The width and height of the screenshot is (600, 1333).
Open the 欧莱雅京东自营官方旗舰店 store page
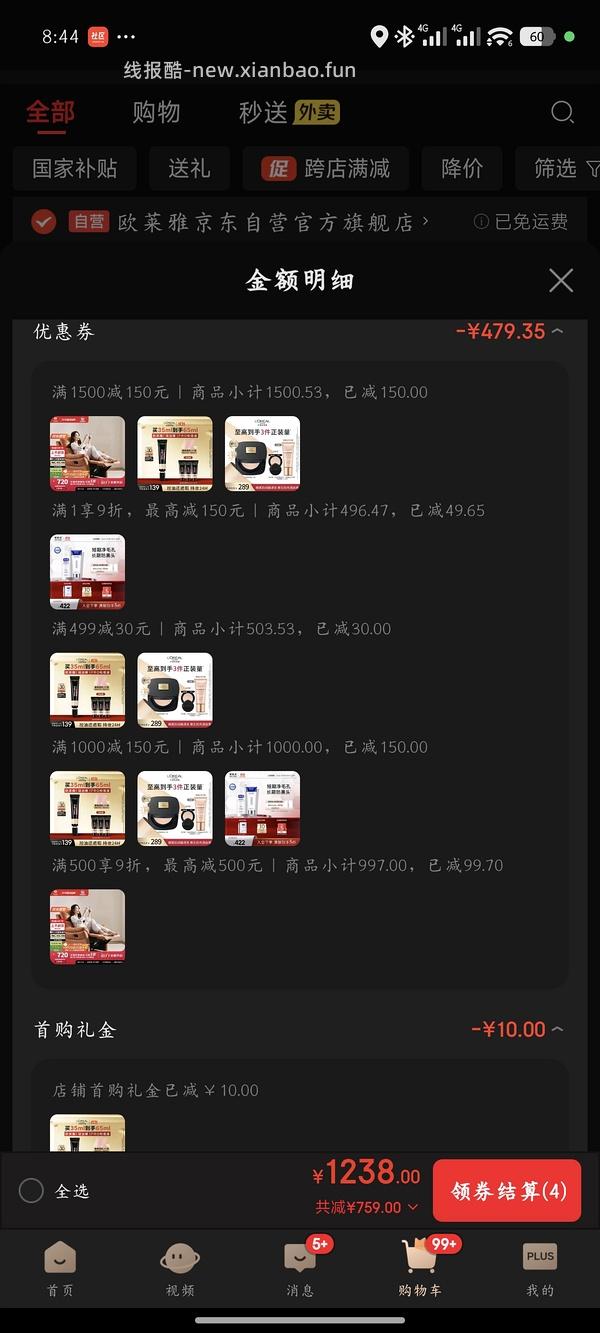coord(265,222)
